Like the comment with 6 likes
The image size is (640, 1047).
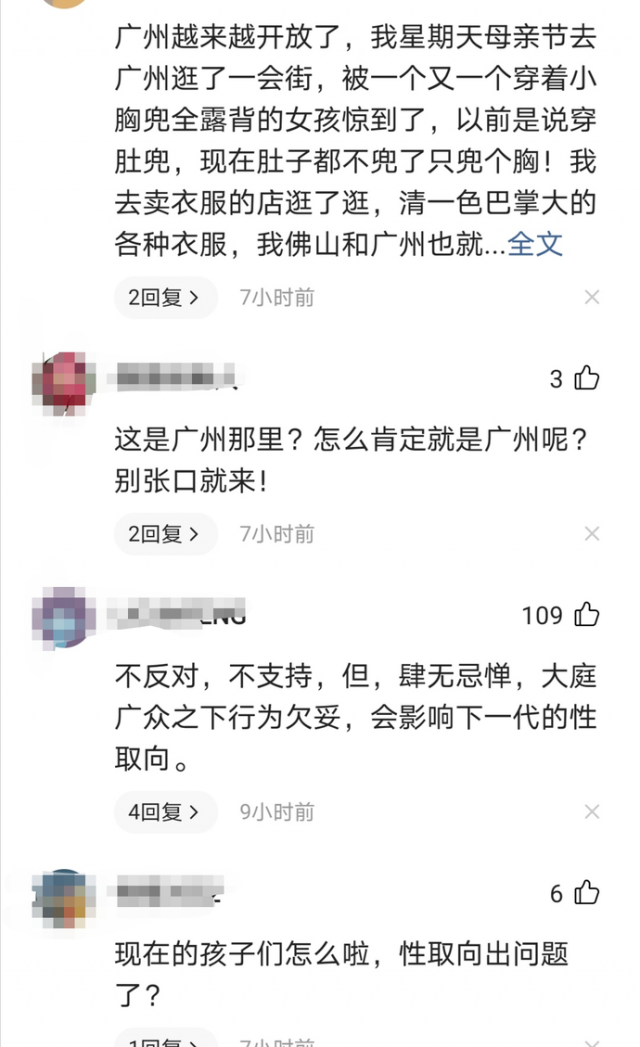tap(587, 893)
